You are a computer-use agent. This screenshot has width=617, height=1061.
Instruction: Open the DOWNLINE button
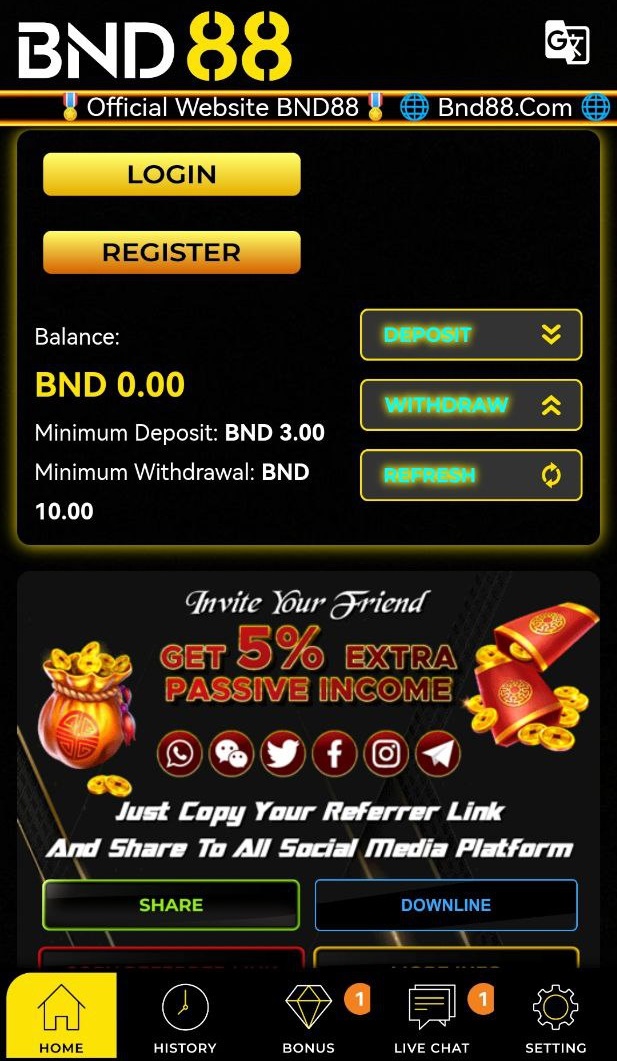[x=446, y=905]
